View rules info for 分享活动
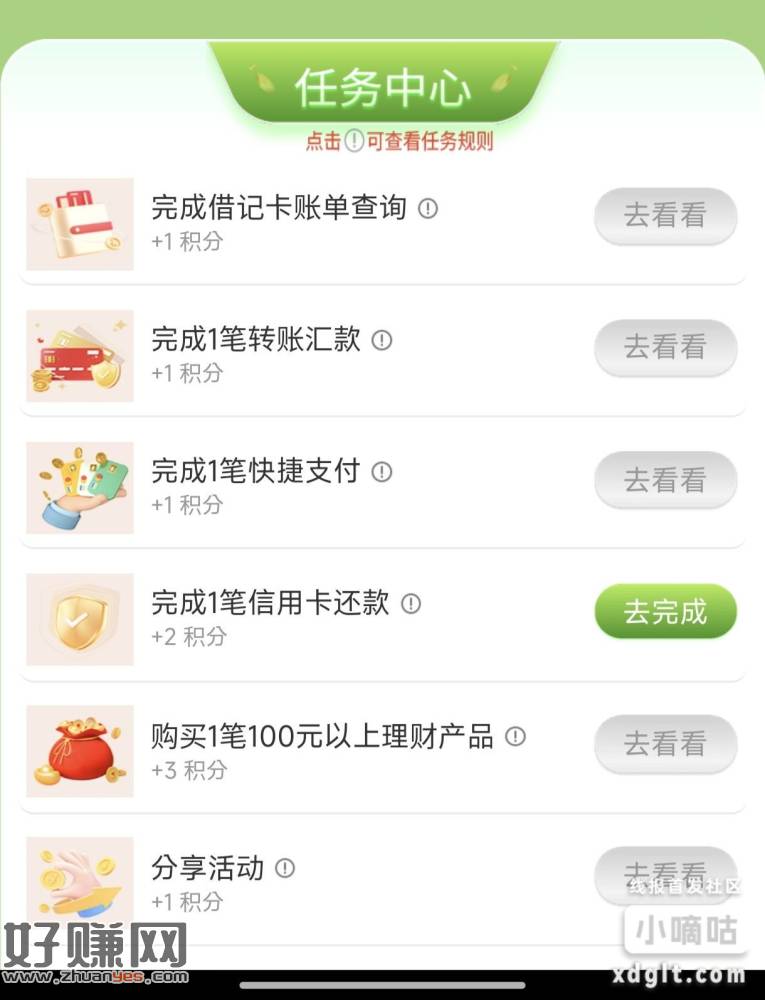Screen dimensions: 765x1000 tap(285, 868)
